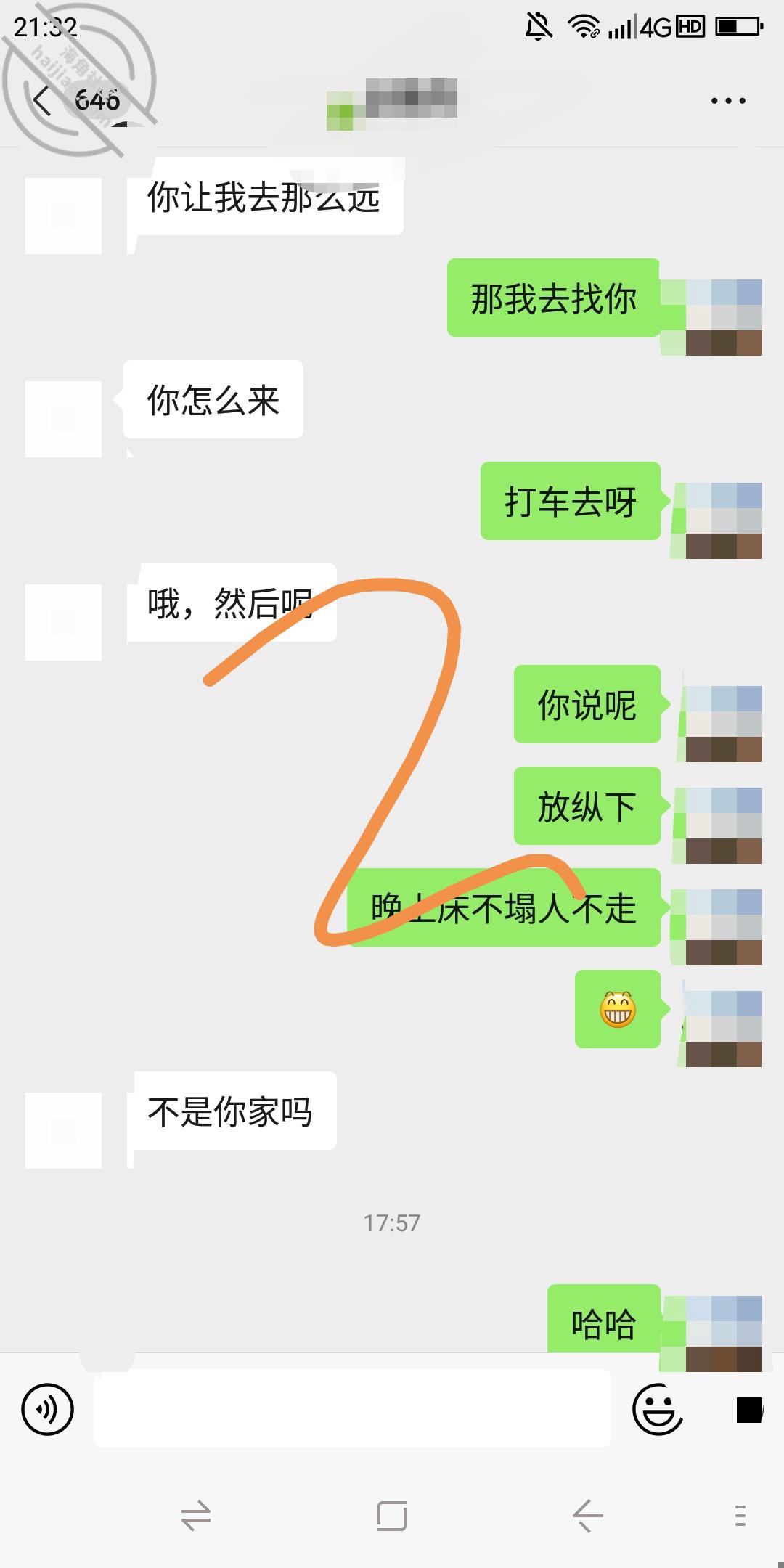Image resolution: width=784 pixels, height=1568 pixels.
Task: Open the emoji sticker panel
Action: 658,1410
